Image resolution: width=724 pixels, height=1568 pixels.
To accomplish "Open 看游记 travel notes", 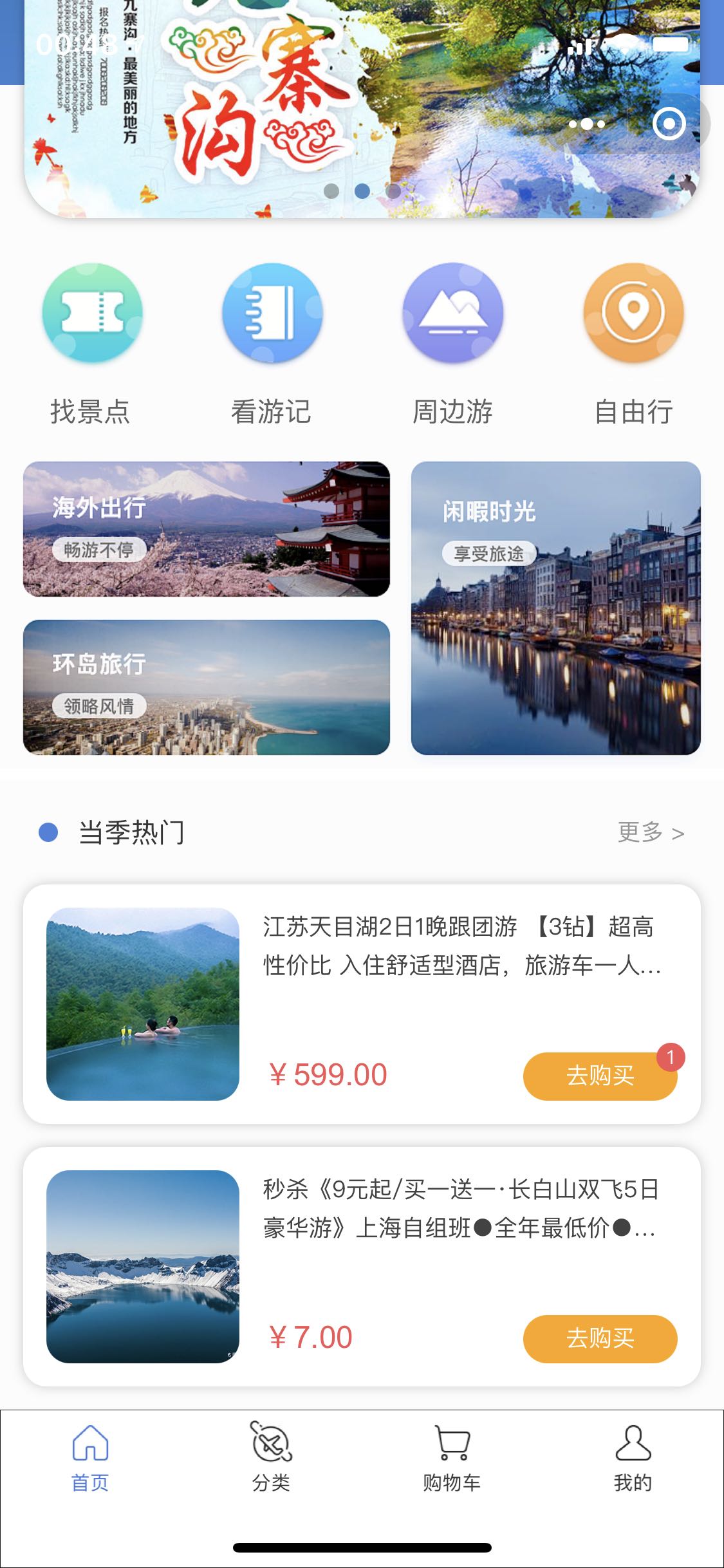I will point(272,344).
